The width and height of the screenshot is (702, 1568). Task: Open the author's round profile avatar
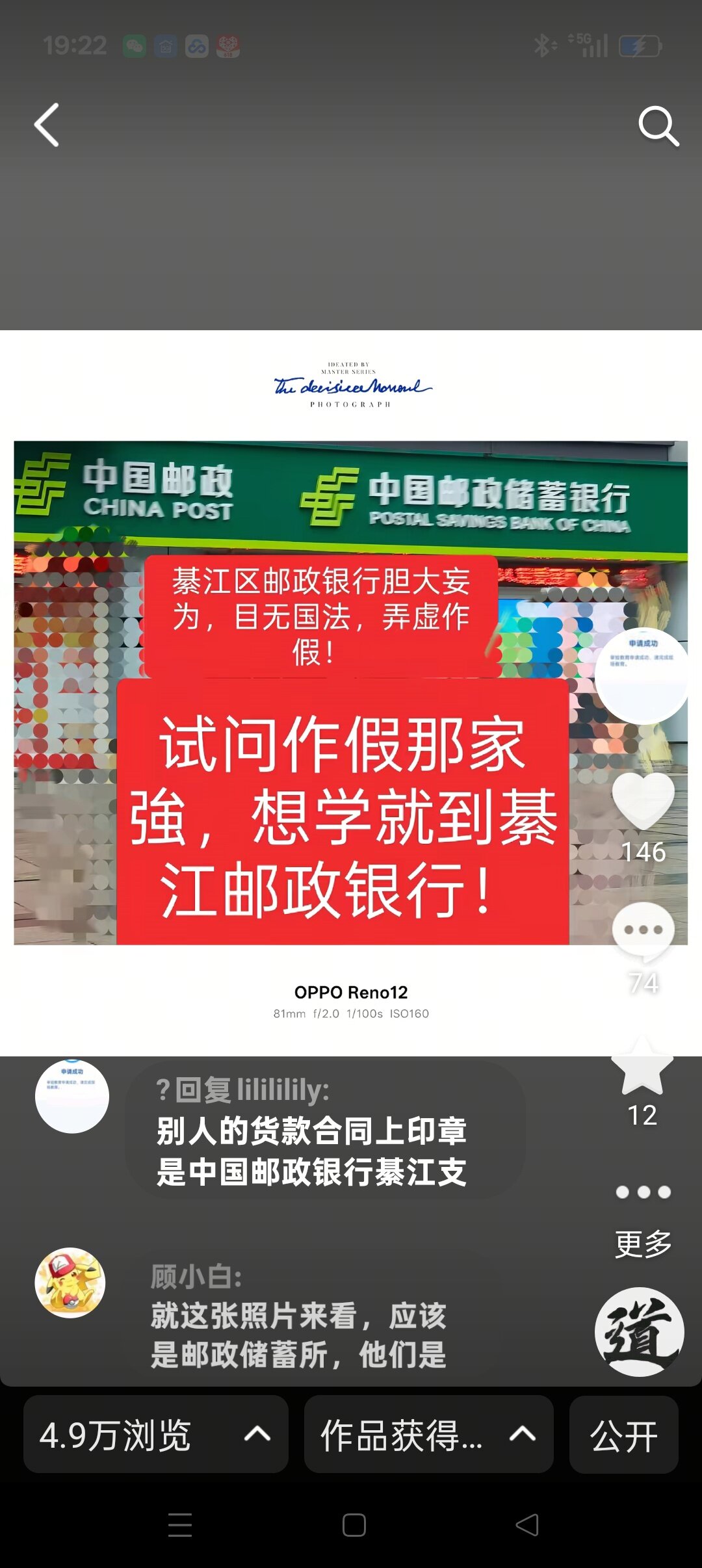(x=642, y=675)
